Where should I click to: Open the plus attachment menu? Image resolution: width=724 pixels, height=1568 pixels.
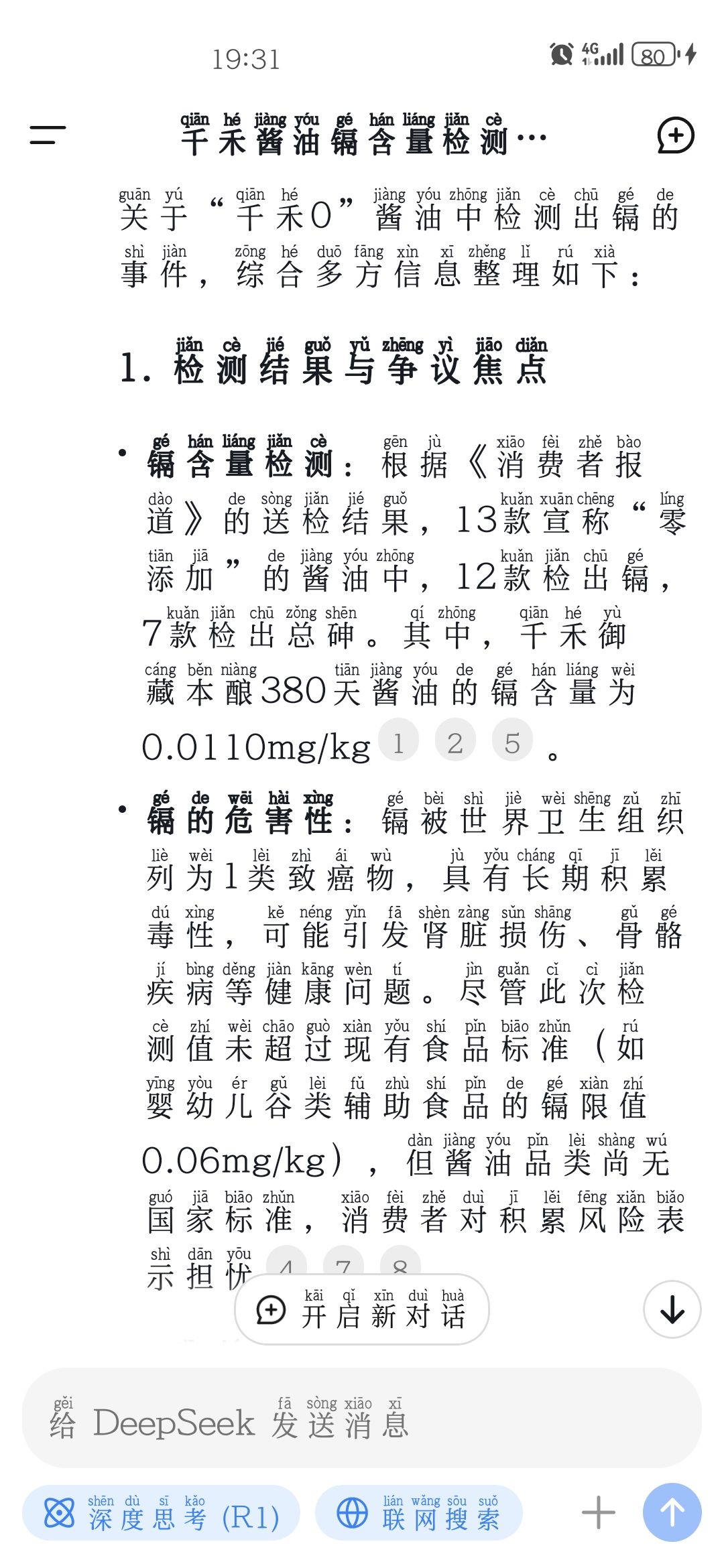pos(598,1512)
